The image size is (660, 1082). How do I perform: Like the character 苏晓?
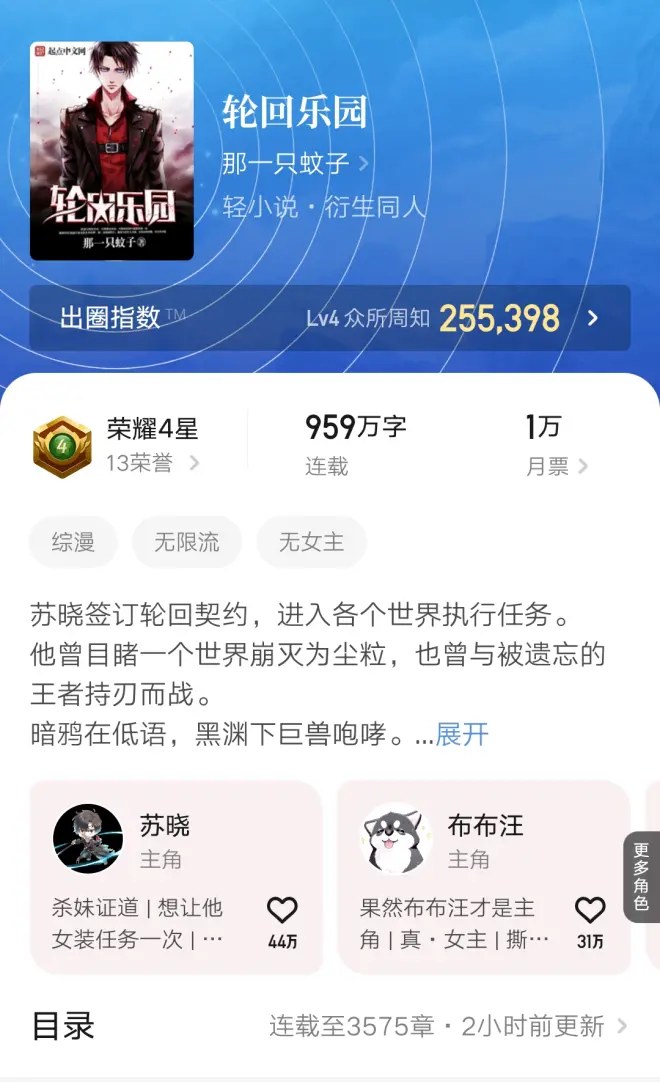pyautogui.click(x=282, y=911)
